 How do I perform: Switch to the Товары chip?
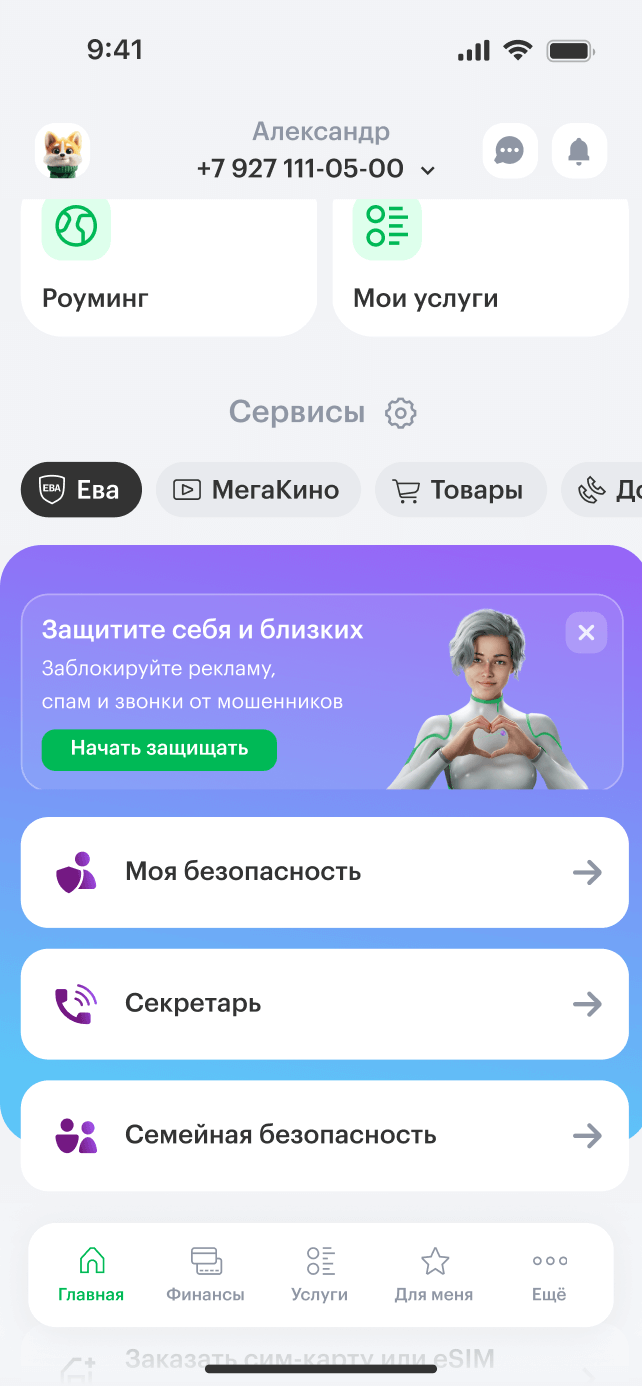click(460, 490)
